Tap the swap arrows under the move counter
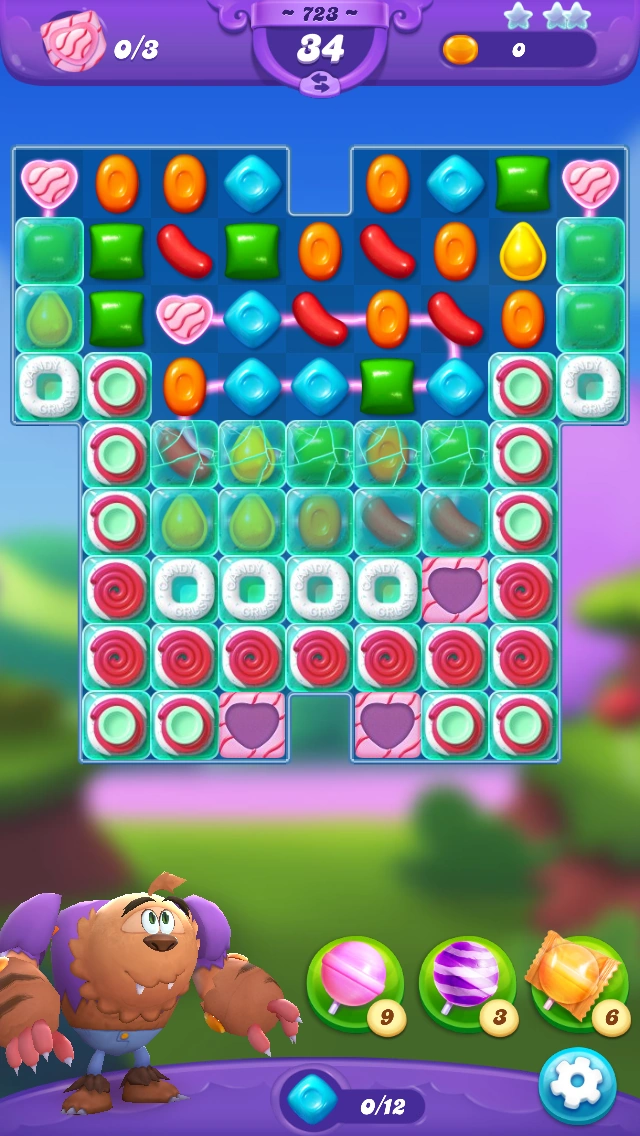This screenshot has height=1136, width=640. tap(320, 83)
